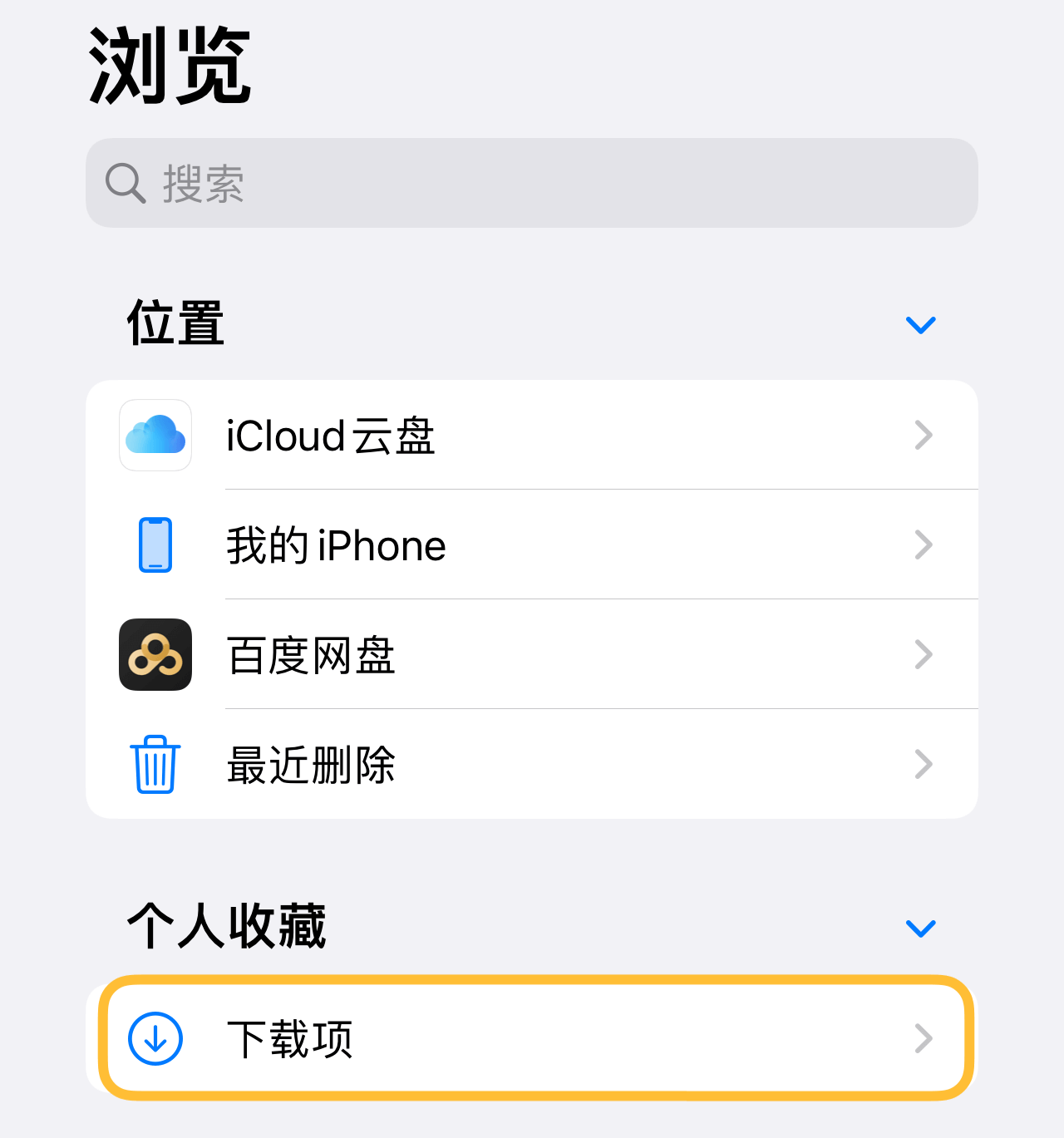Viewport: 1064px width, 1138px height.
Task: Collapse the 位置 section
Action: pos(920,324)
